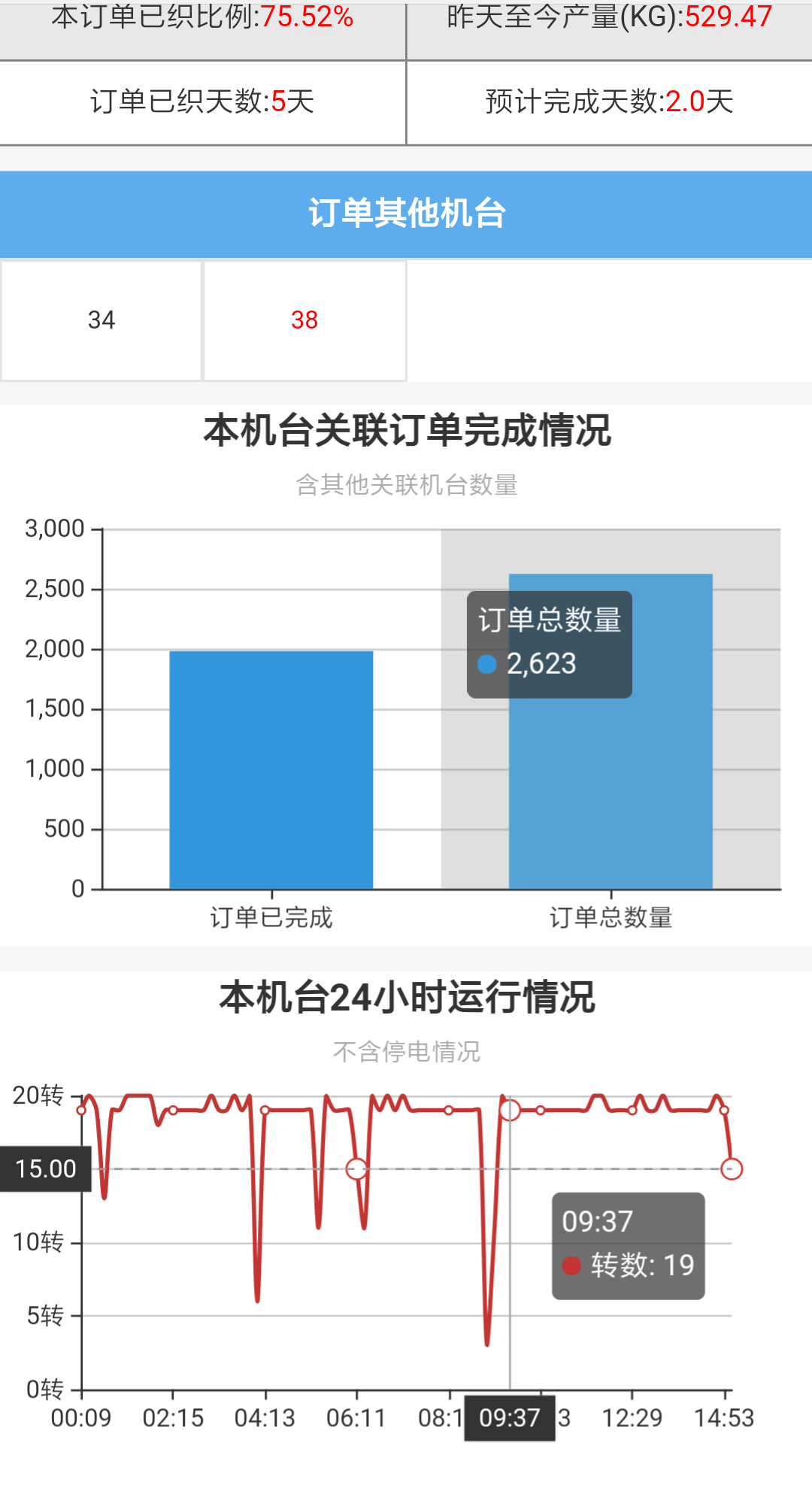Tap the 09:37 data point on line chart
Screen dimensions: 812x1512
coord(510,1110)
